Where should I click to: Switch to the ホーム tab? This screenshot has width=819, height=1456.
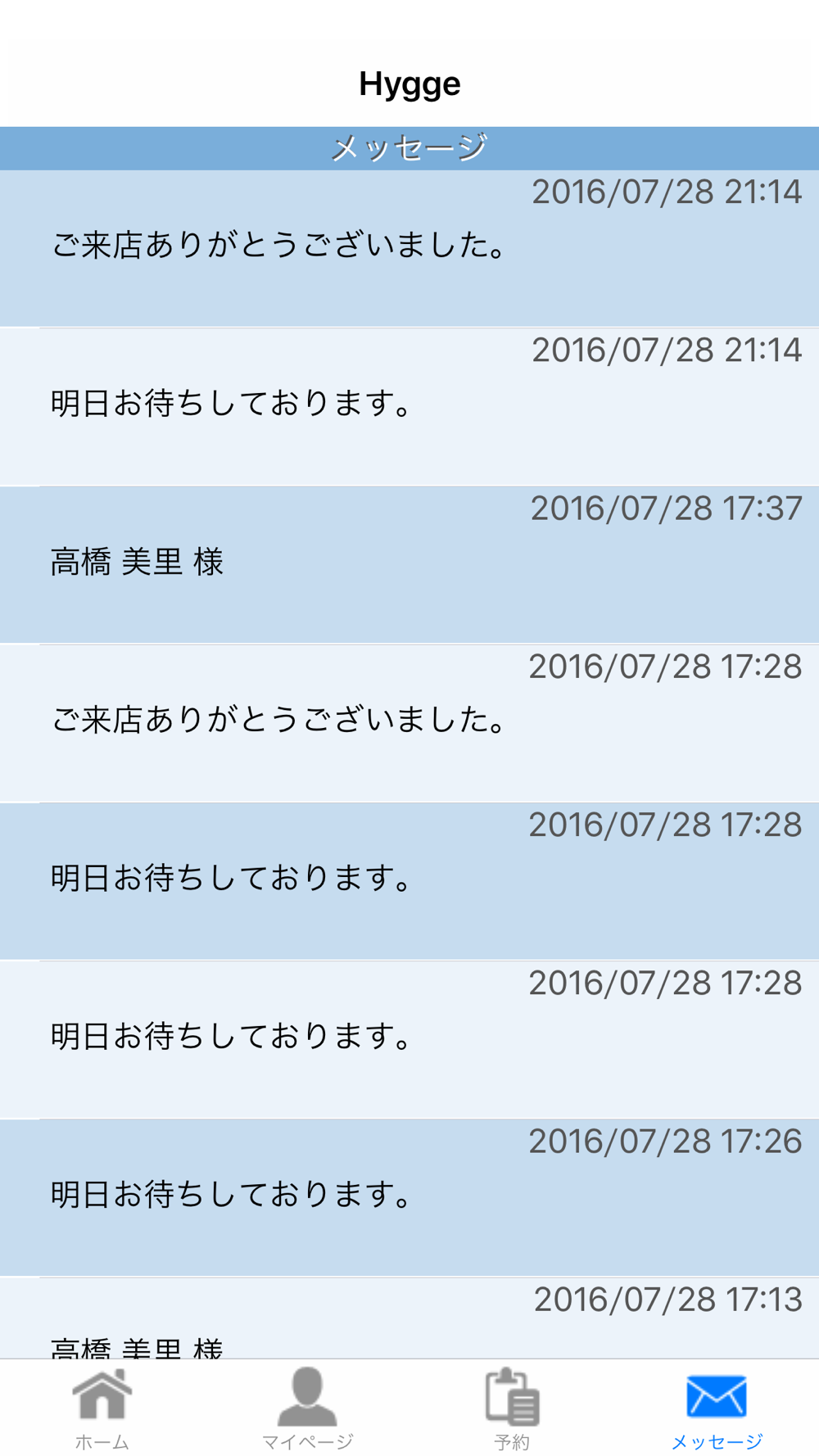point(102,1409)
